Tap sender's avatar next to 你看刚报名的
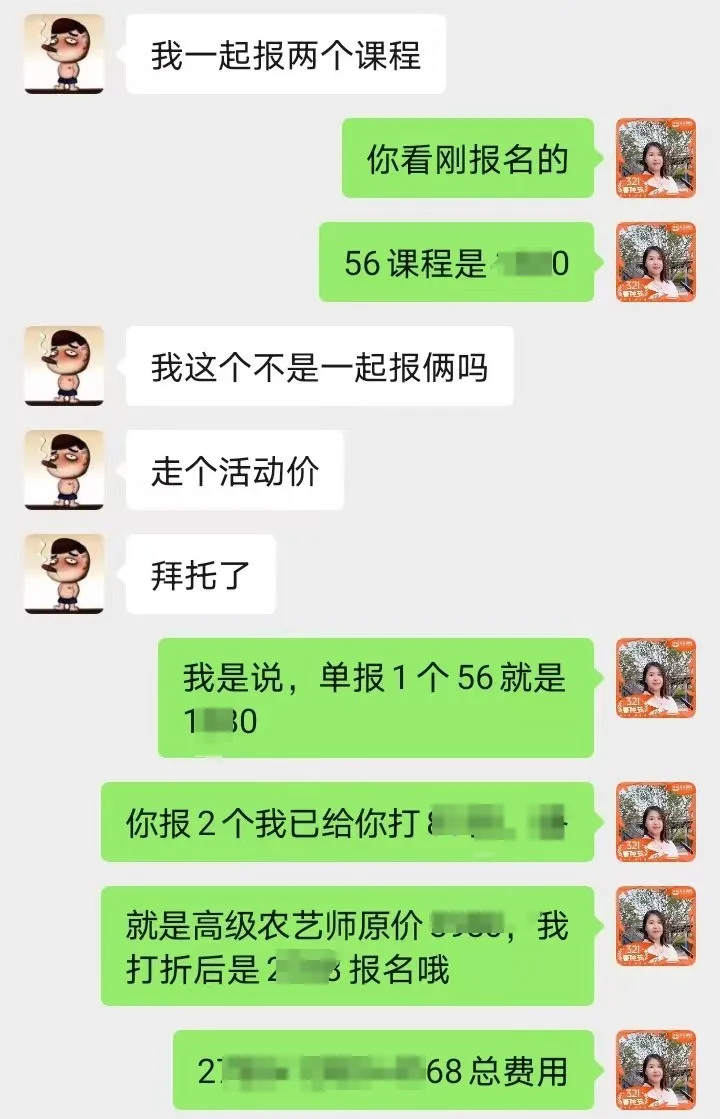720x1119 pixels. pos(655,158)
